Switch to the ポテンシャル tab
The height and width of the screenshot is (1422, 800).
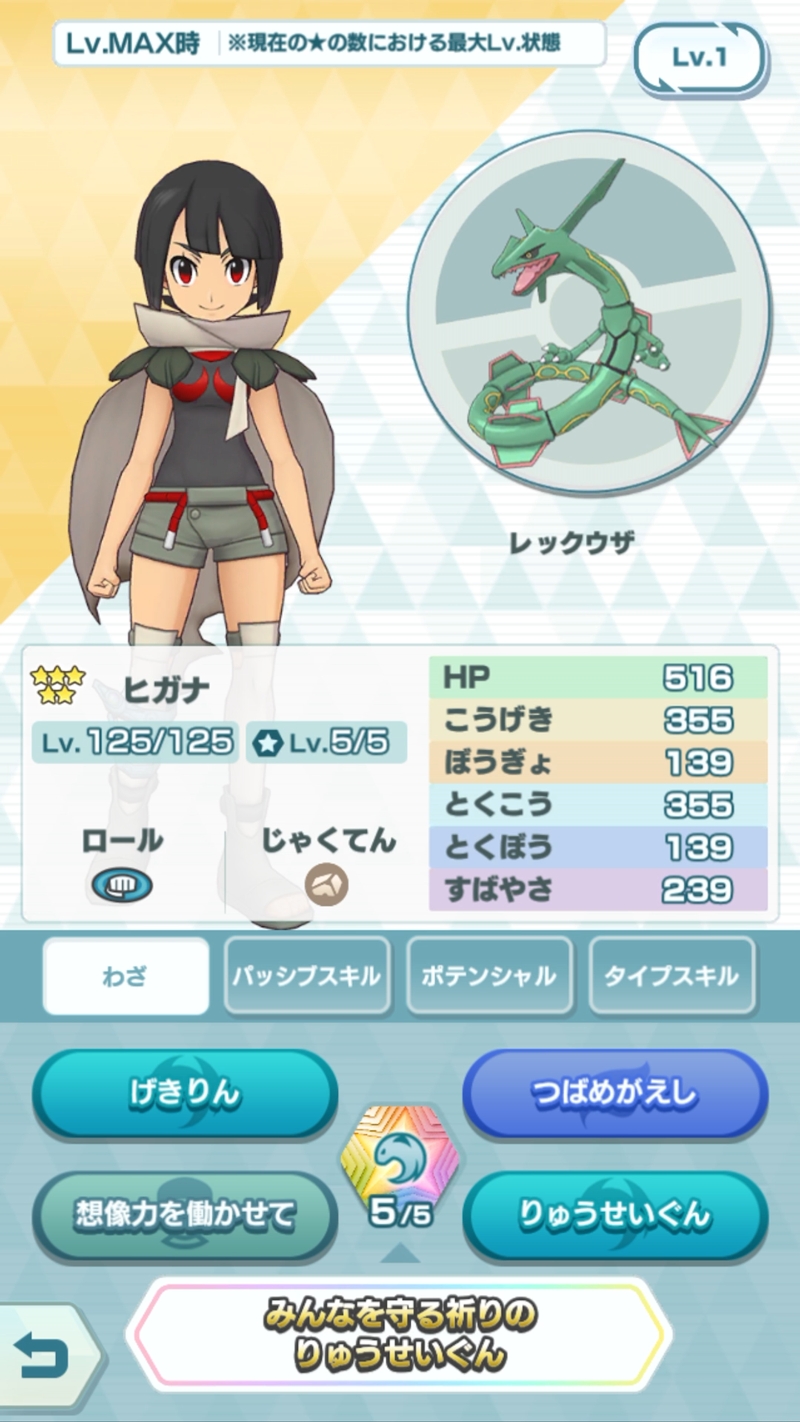(x=489, y=976)
